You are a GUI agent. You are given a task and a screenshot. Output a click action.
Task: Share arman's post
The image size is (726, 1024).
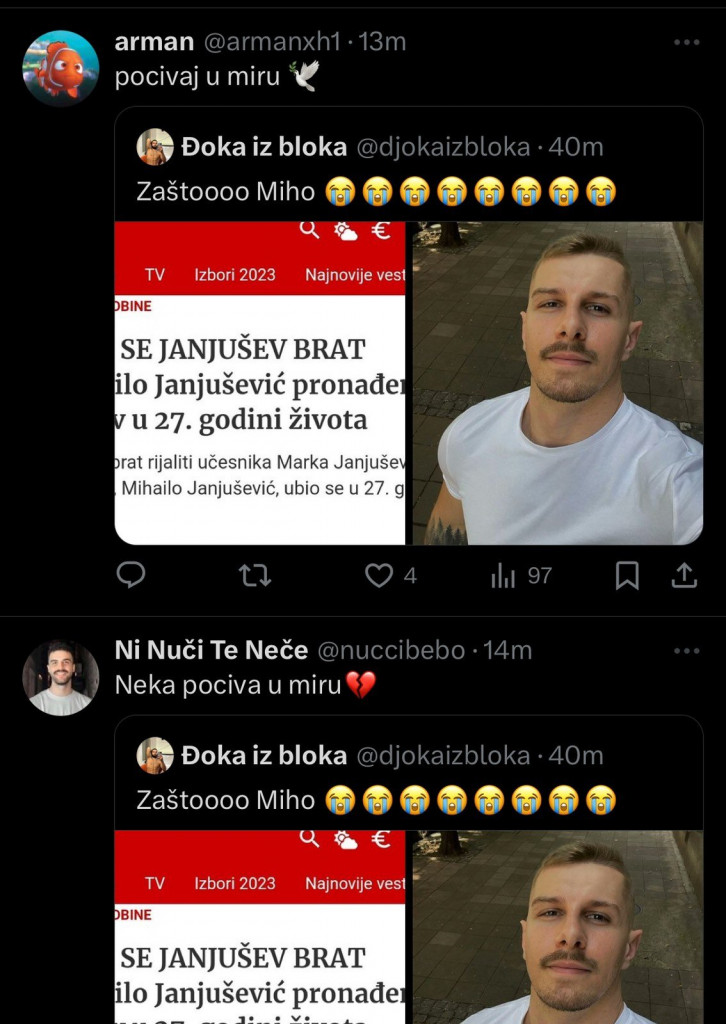(x=684, y=575)
